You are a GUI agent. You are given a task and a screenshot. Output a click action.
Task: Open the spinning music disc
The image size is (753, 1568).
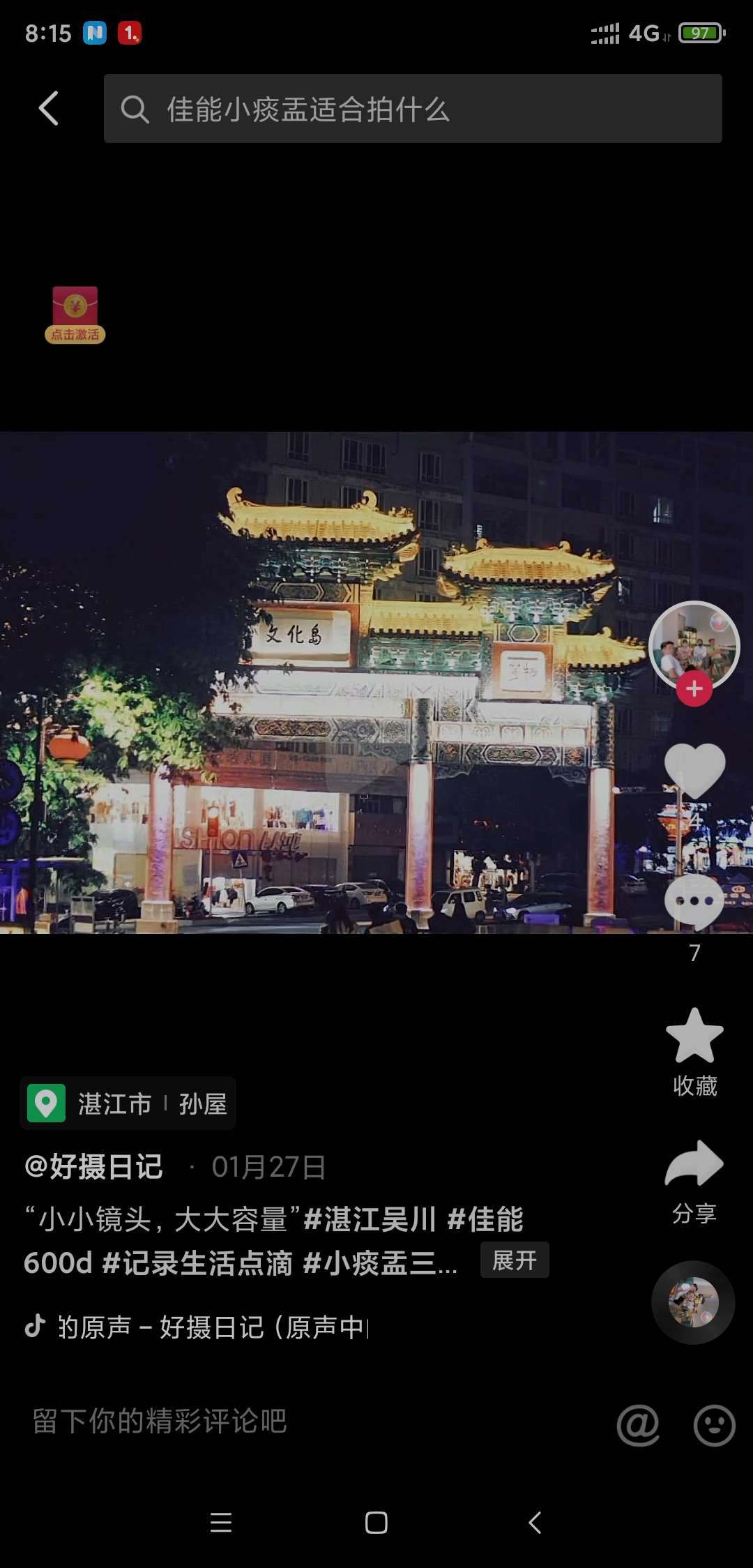[x=693, y=1302]
